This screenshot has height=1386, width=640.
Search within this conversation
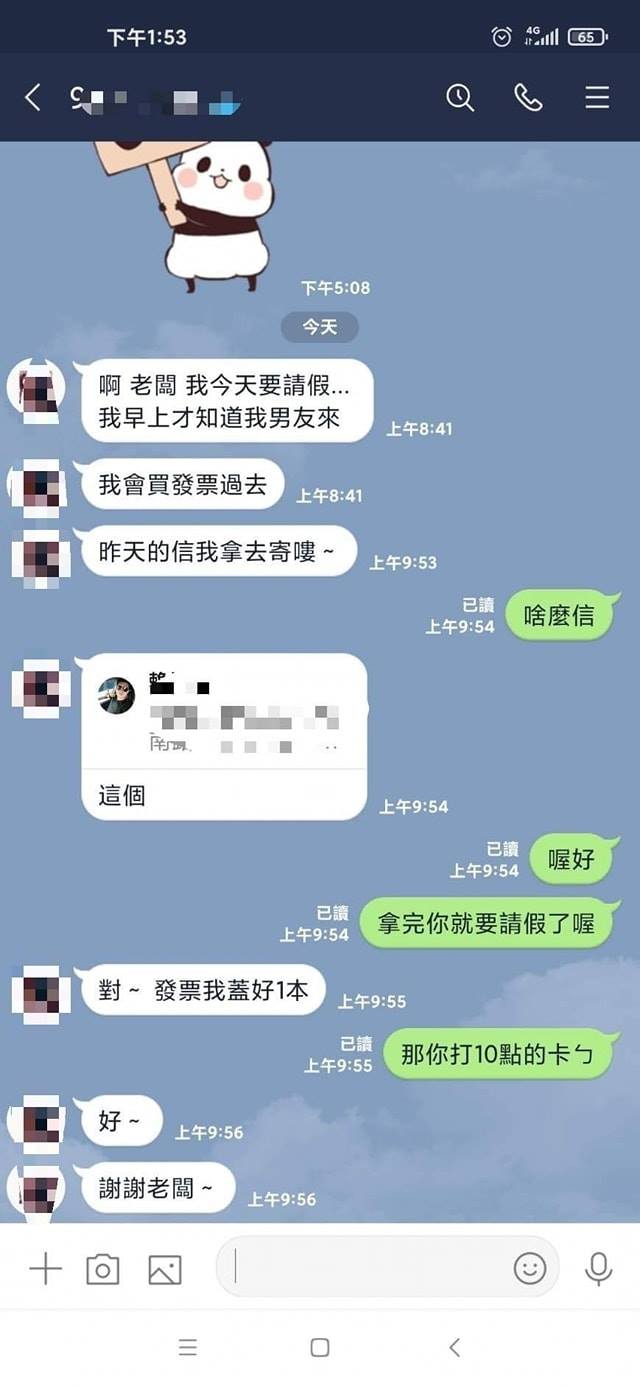459,97
